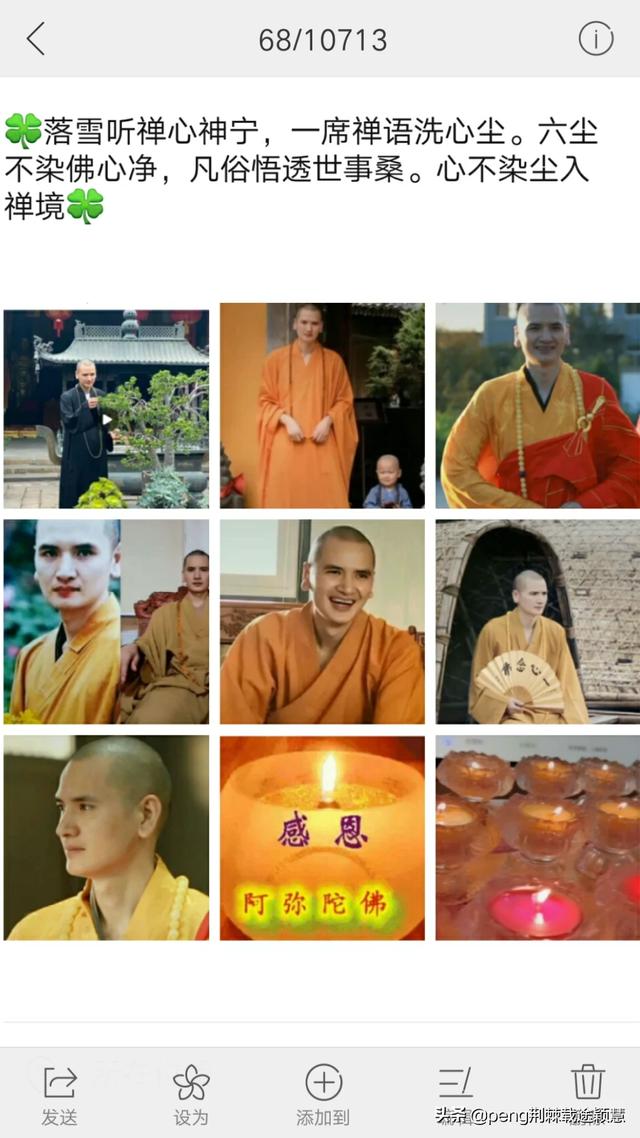Open the edit tool in the toolbar

tap(456, 1085)
